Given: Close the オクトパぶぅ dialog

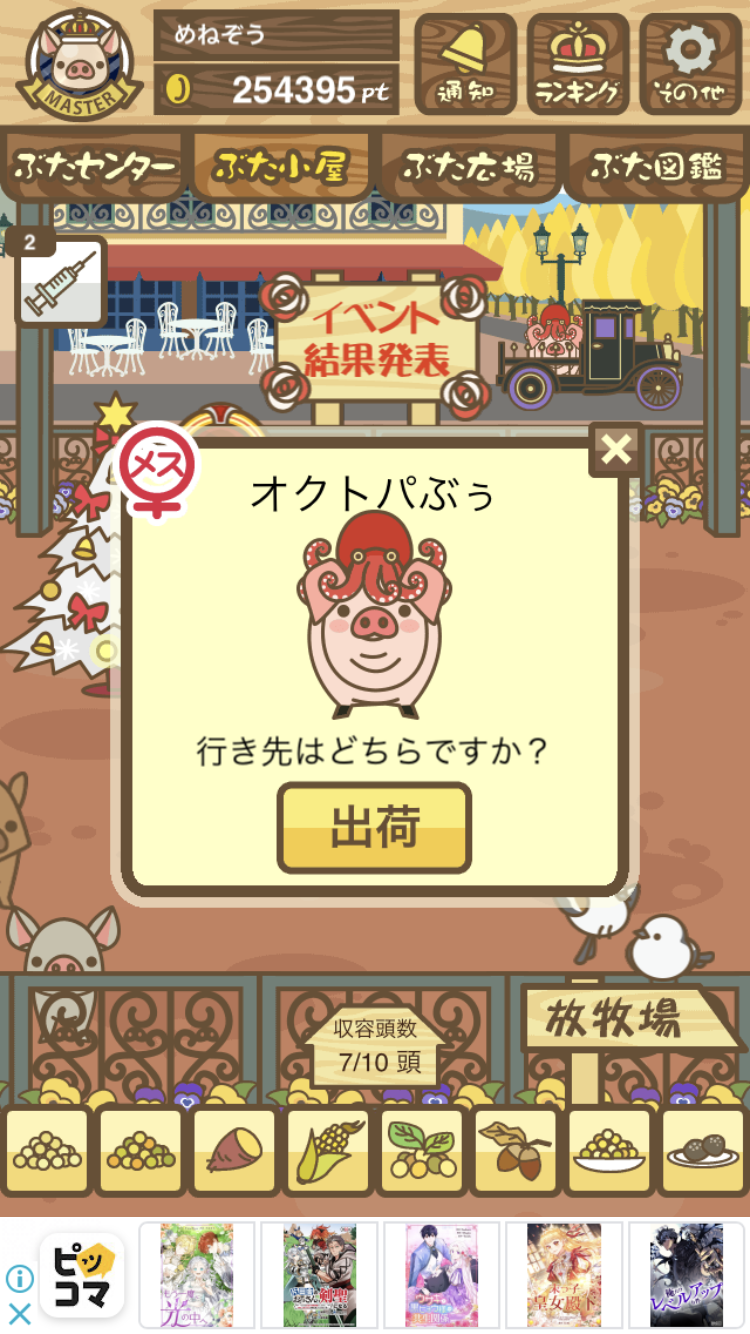Looking at the screenshot, I should point(616,450).
